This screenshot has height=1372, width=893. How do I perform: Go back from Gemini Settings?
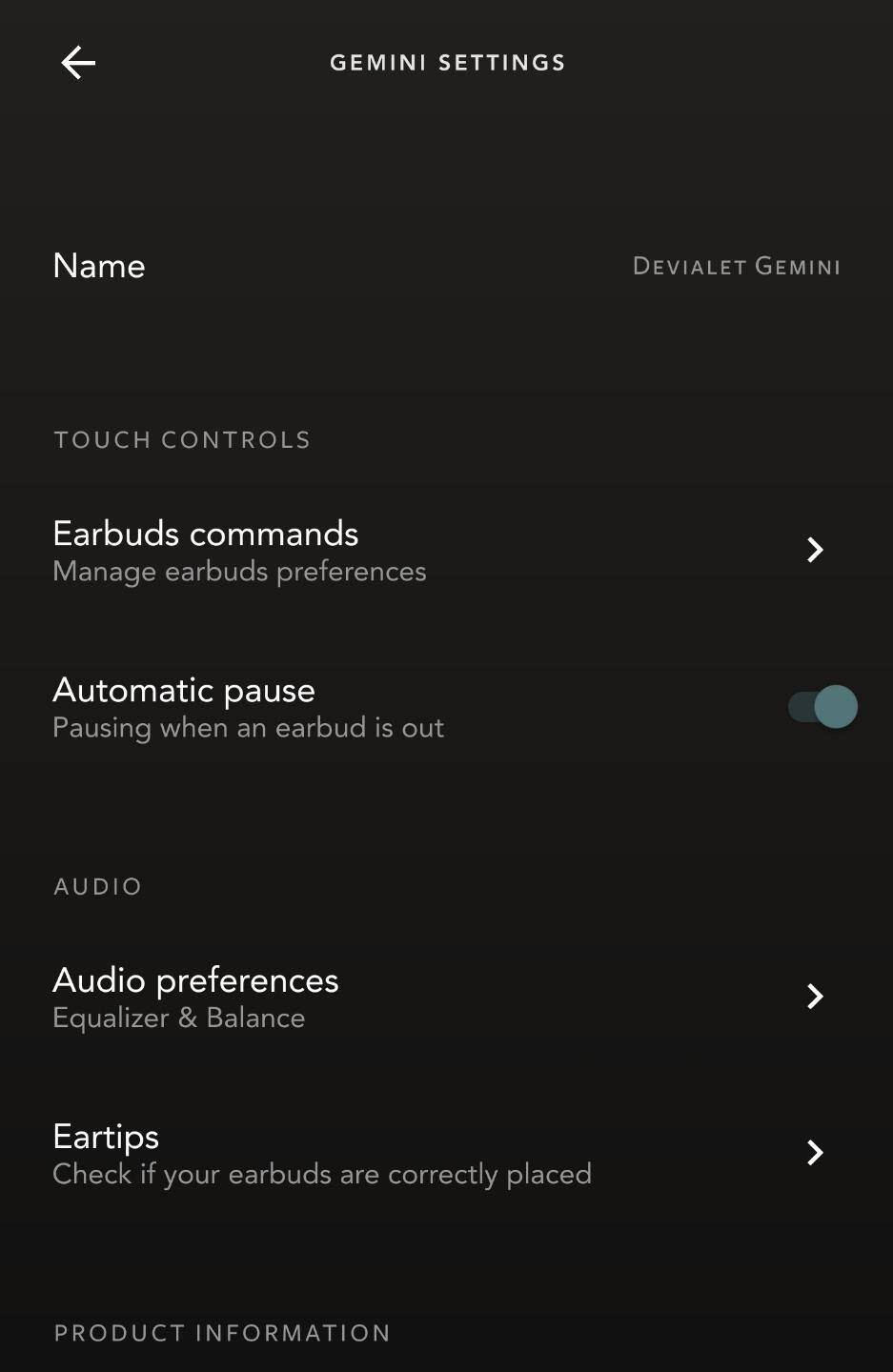click(x=78, y=63)
